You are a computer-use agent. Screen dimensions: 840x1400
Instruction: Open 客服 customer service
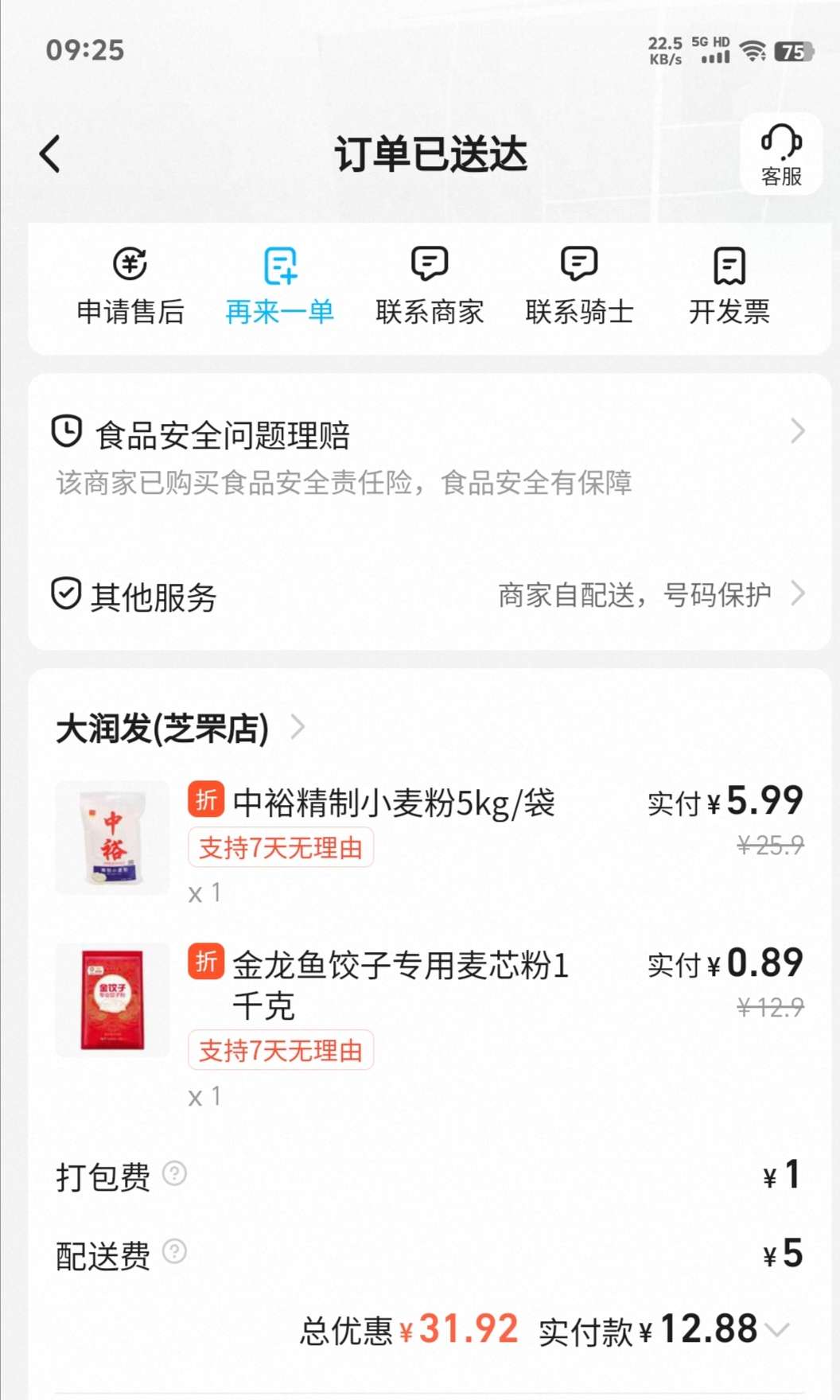pos(780,155)
